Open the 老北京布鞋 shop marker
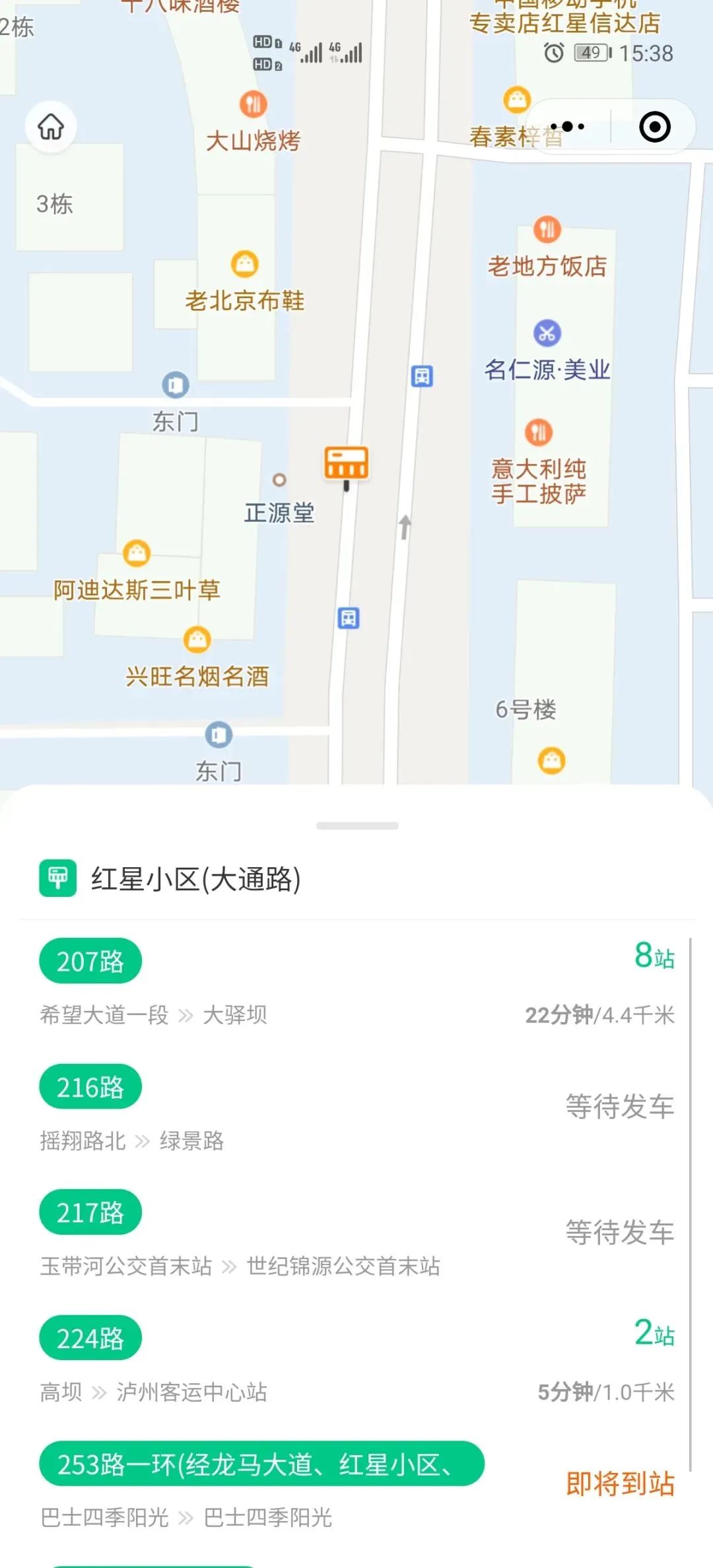This screenshot has height=1568, width=713. [x=242, y=265]
